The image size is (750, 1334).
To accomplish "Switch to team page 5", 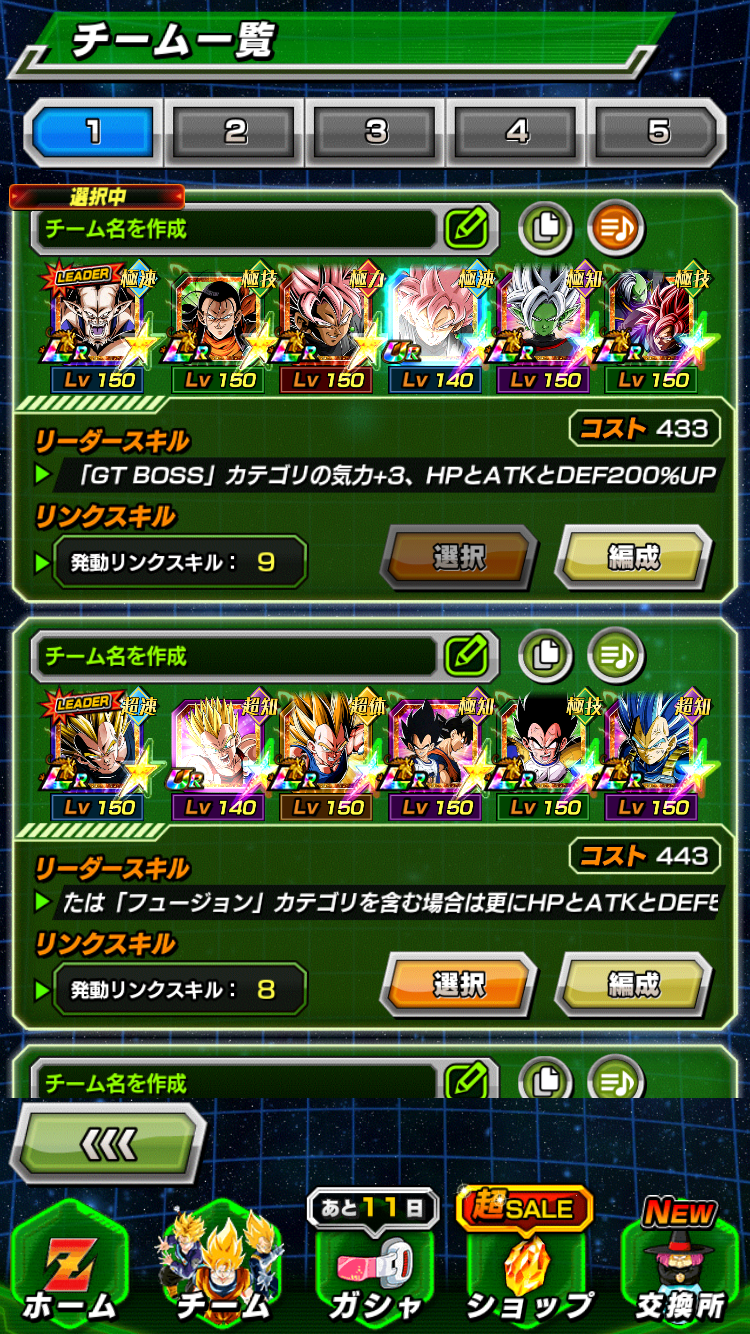I will tap(657, 132).
